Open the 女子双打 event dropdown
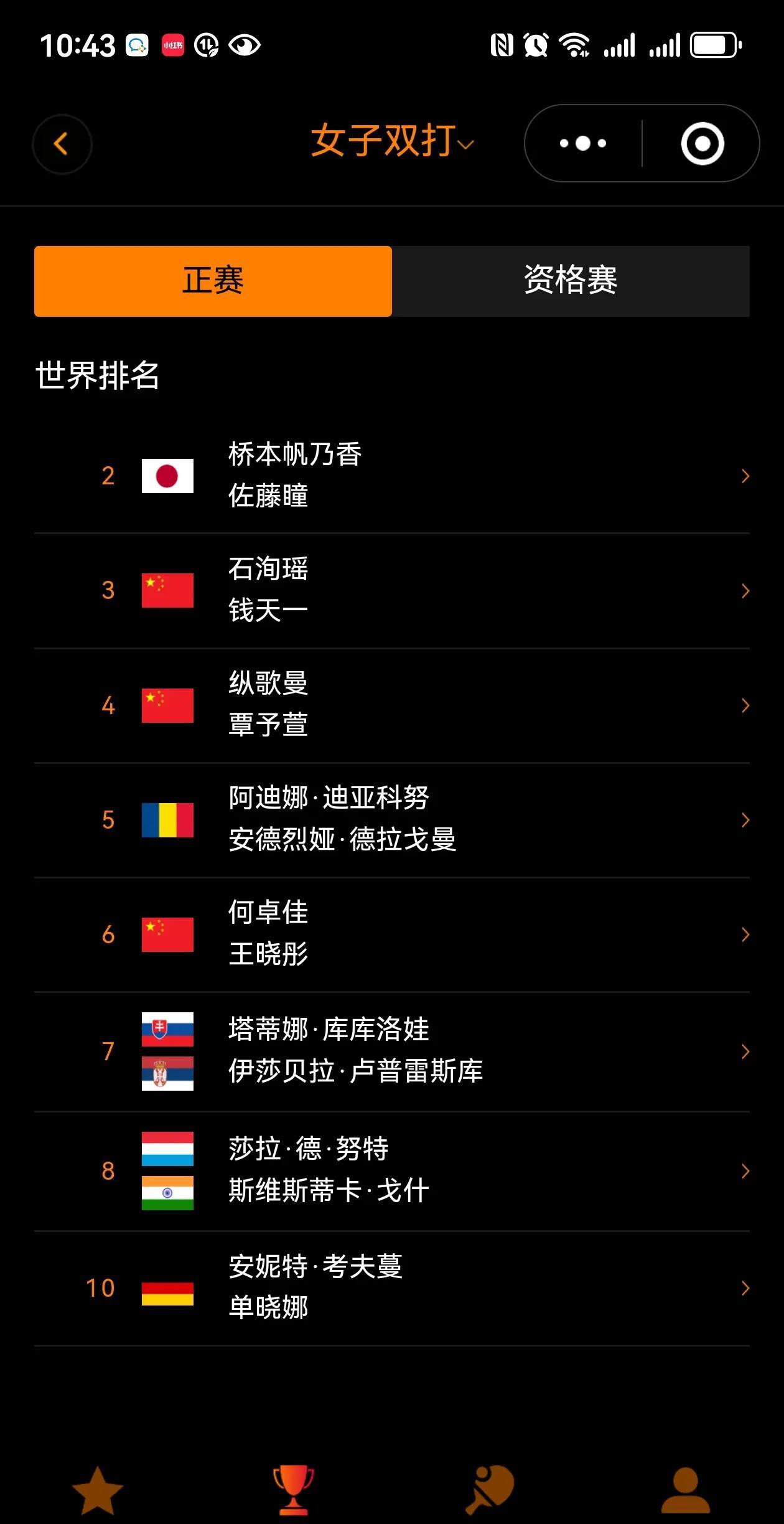 click(392, 141)
